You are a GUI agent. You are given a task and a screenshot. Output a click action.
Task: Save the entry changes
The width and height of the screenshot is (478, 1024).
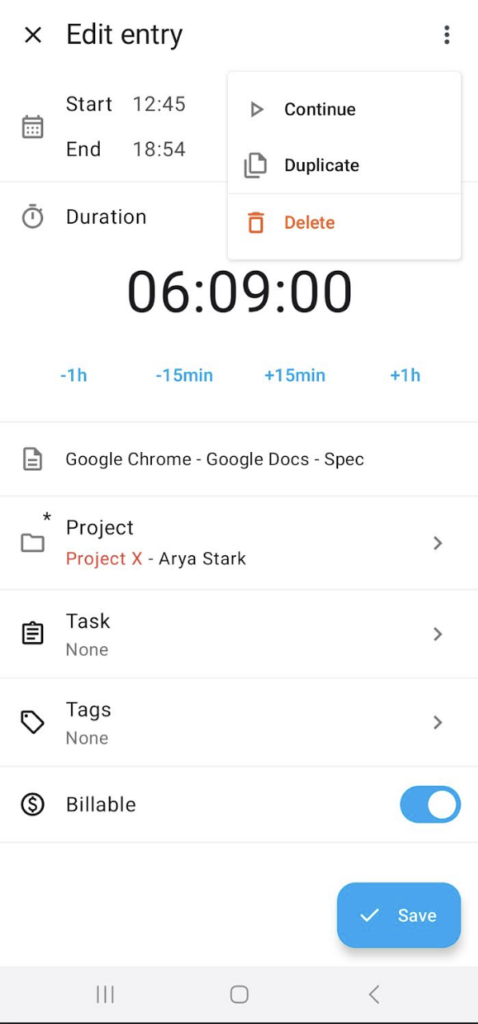click(x=399, y=915)
